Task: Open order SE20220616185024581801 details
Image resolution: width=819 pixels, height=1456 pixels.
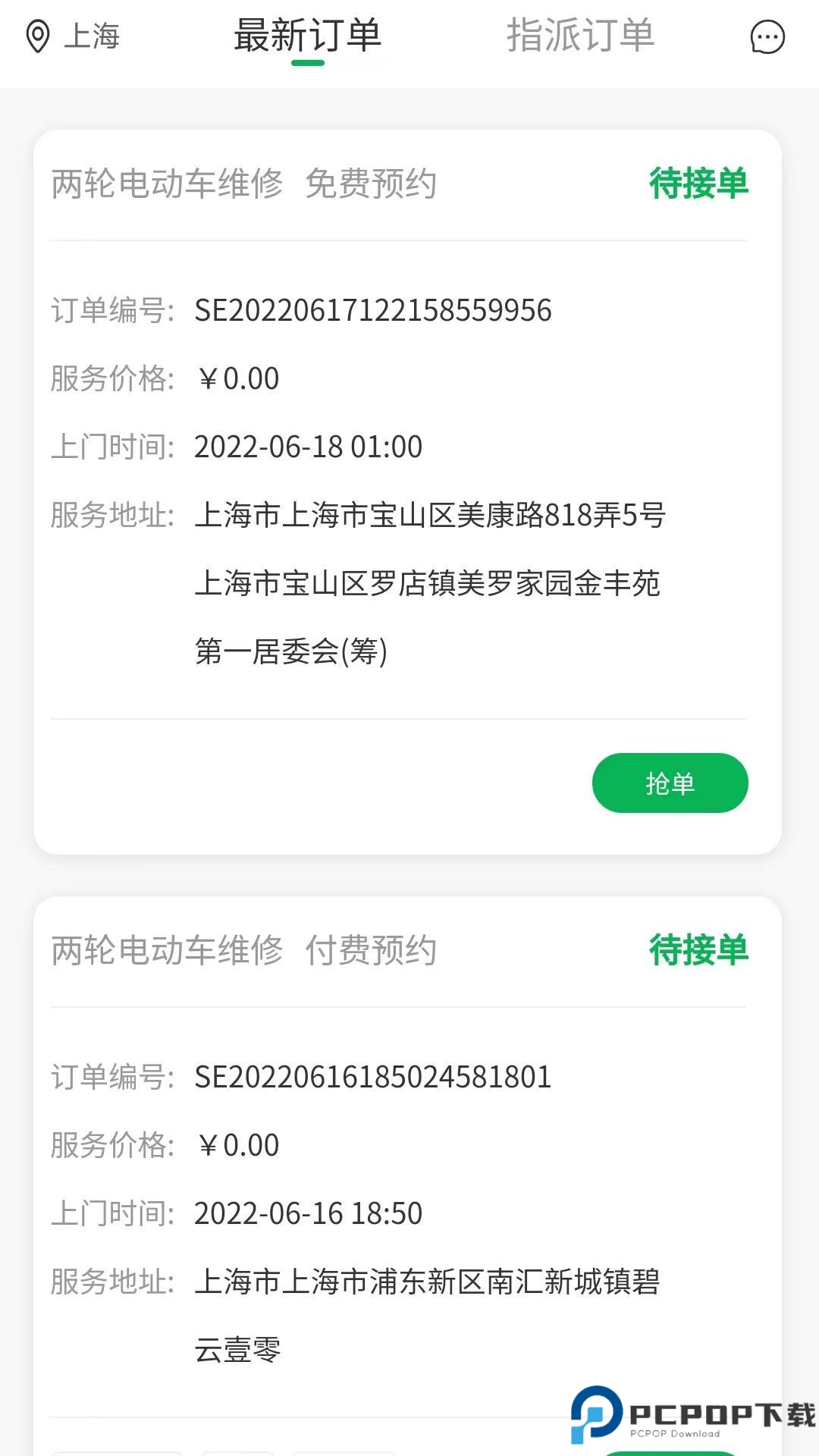Action: point(374,1076)
